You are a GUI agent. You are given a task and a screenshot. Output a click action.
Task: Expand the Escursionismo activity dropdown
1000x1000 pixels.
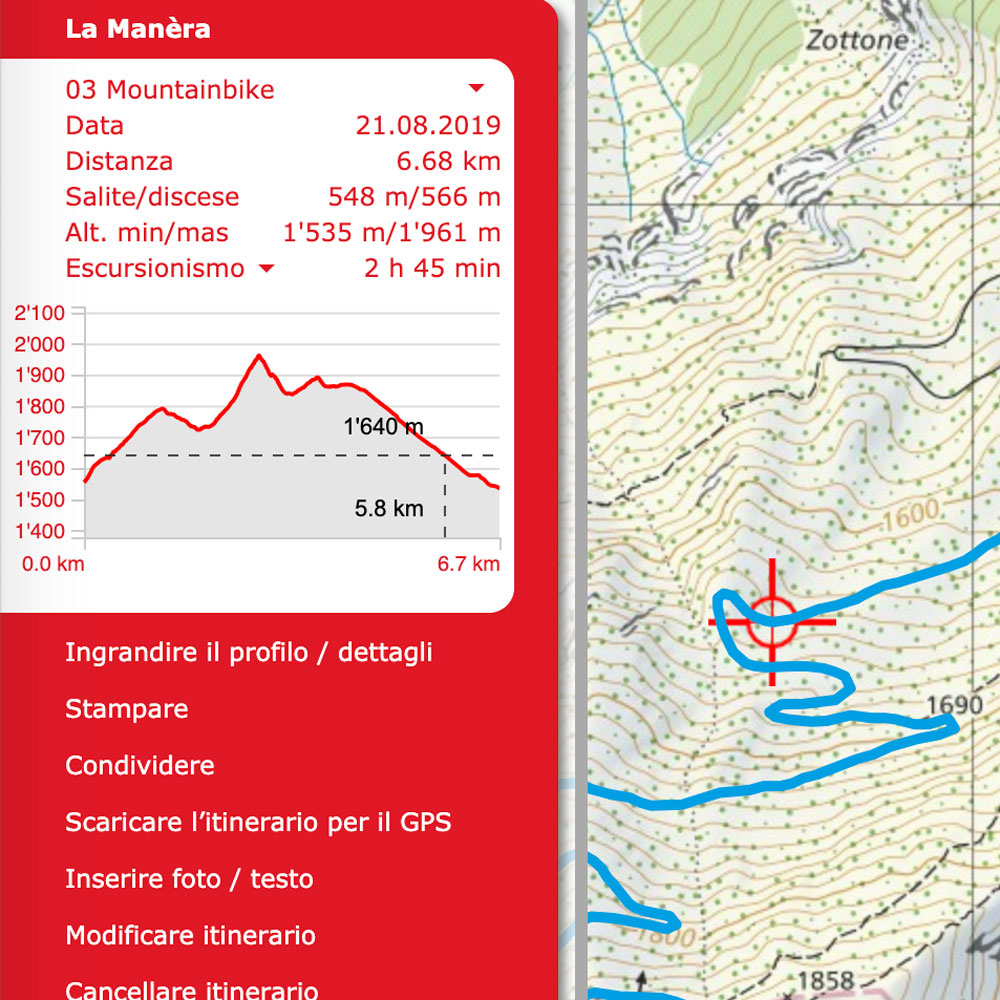[x=266, y=269]
